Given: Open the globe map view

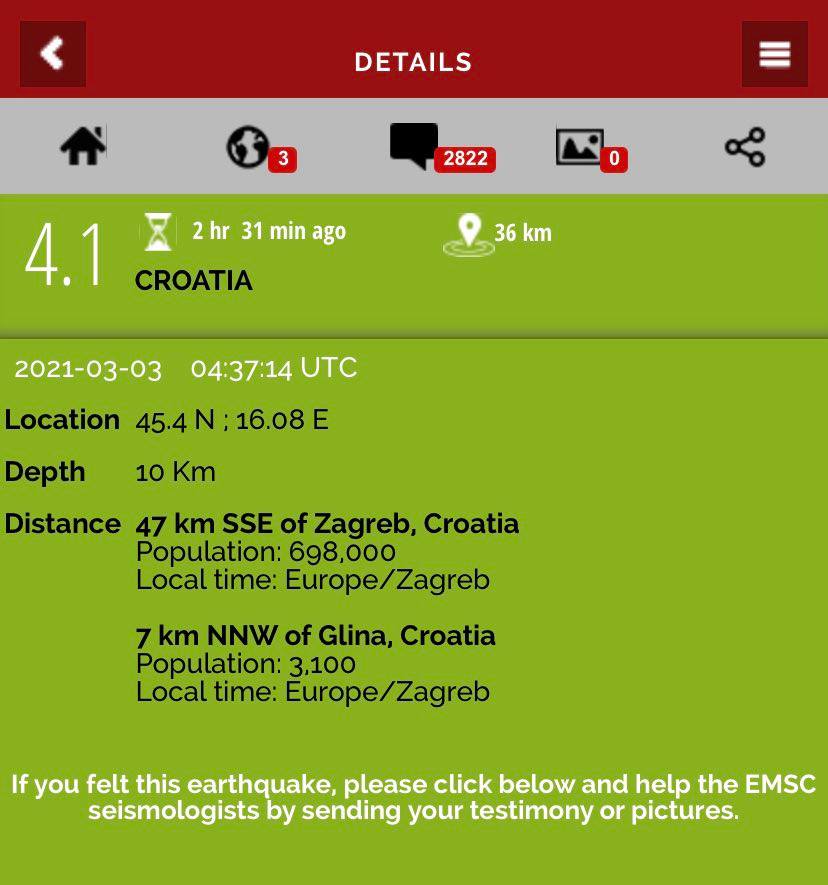Looking at the screenshot, I should pyautogui.click(x=248, y=147).
